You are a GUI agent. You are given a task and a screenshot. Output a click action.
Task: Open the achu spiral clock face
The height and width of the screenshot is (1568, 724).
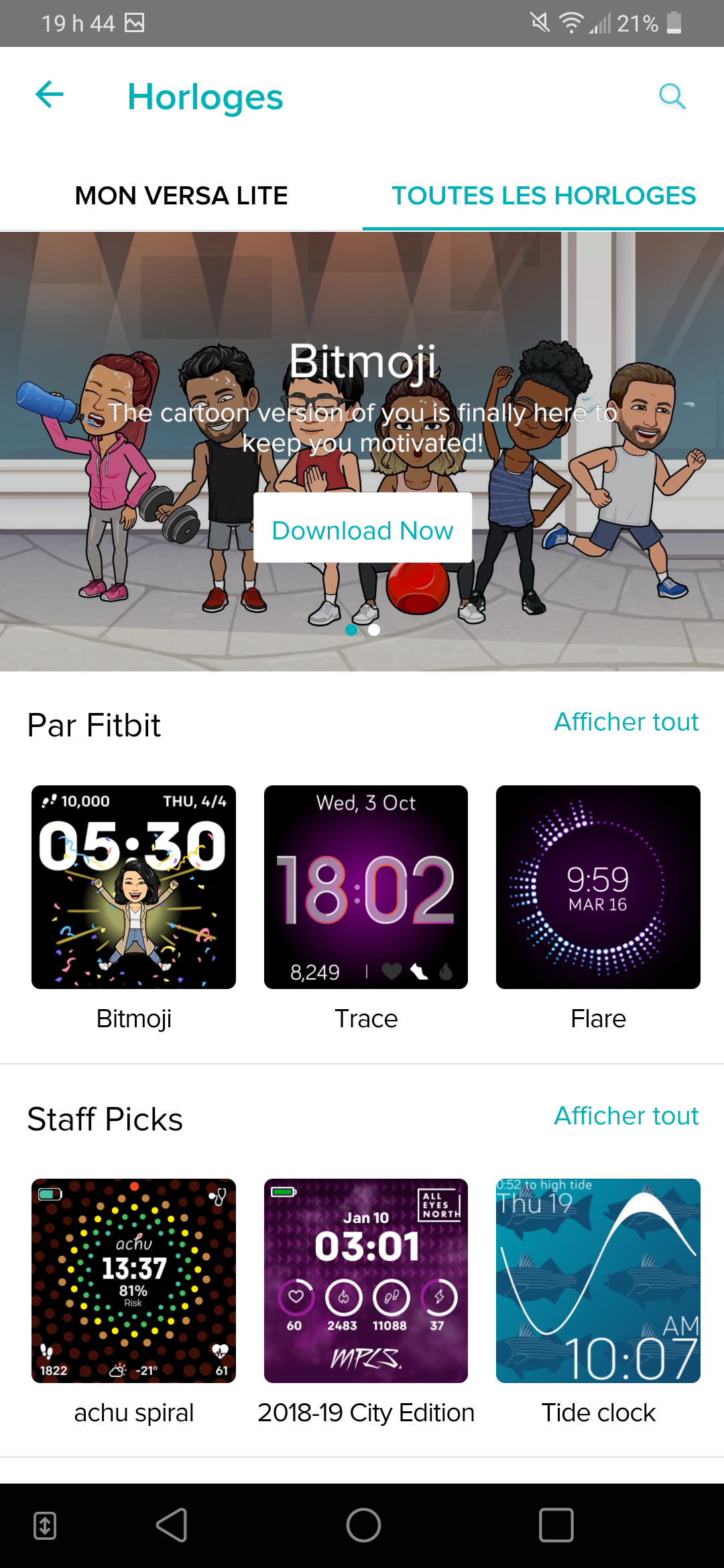134,1281
